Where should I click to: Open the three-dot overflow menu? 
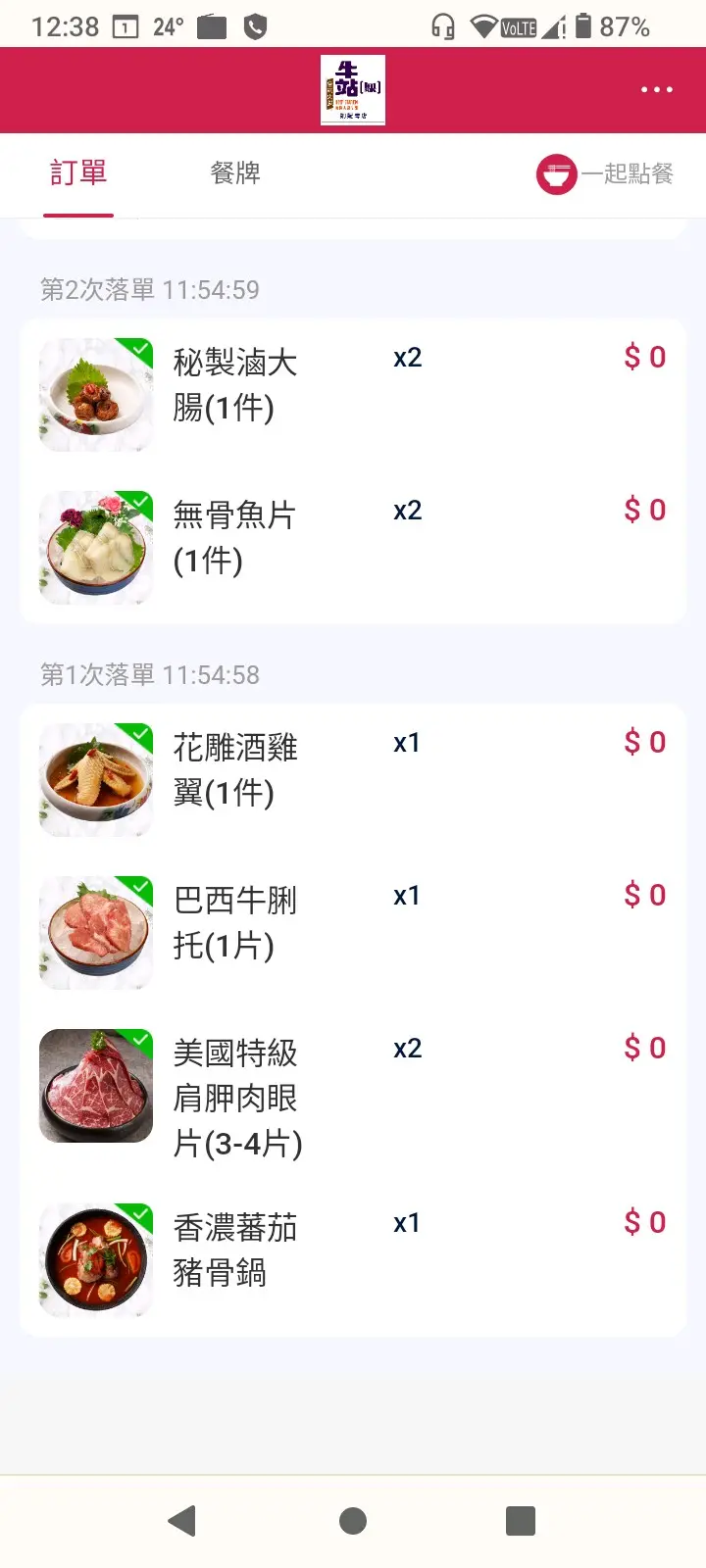tap(656, 89)
